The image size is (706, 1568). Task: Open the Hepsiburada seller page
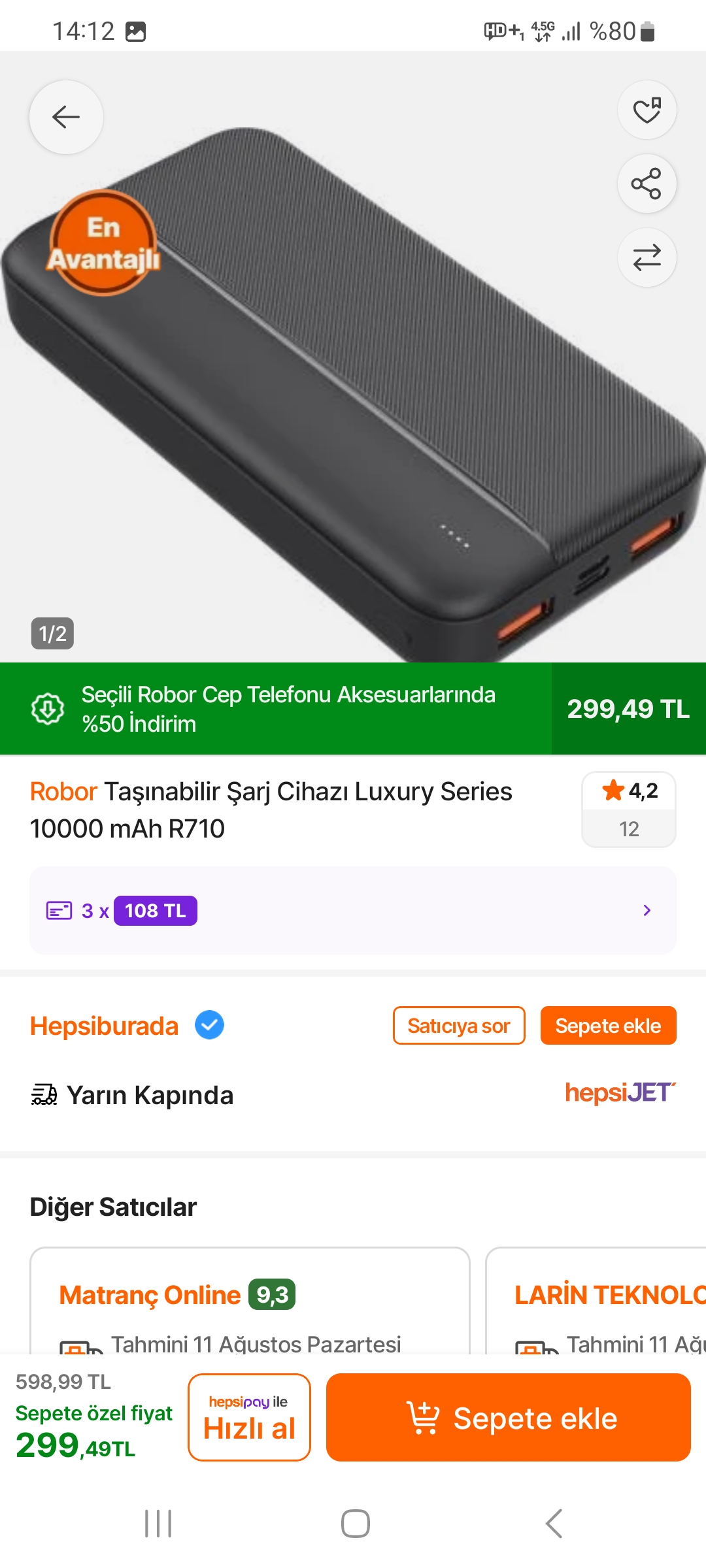[105, 1026]
